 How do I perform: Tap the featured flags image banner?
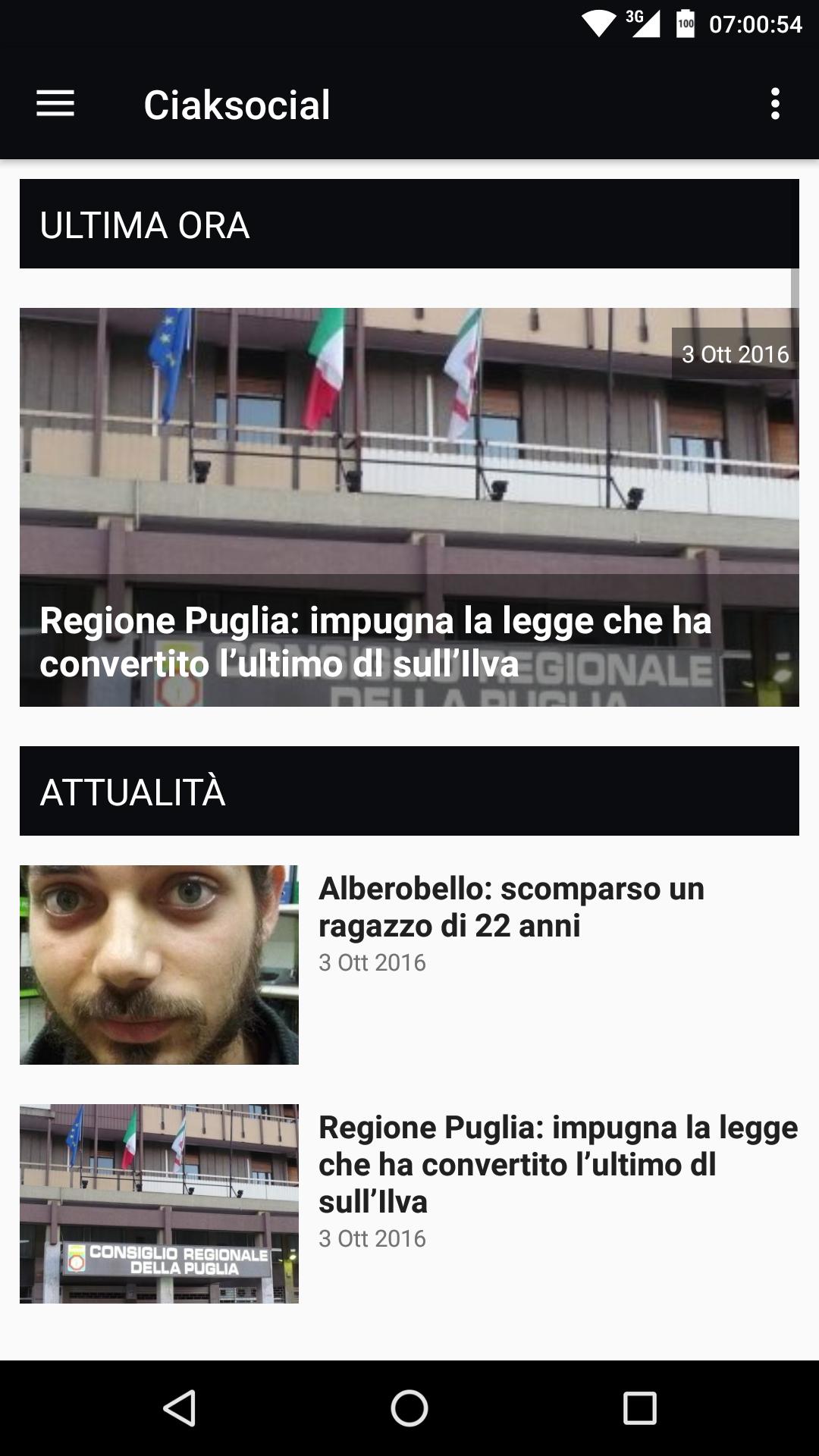[x=408, y=455]
